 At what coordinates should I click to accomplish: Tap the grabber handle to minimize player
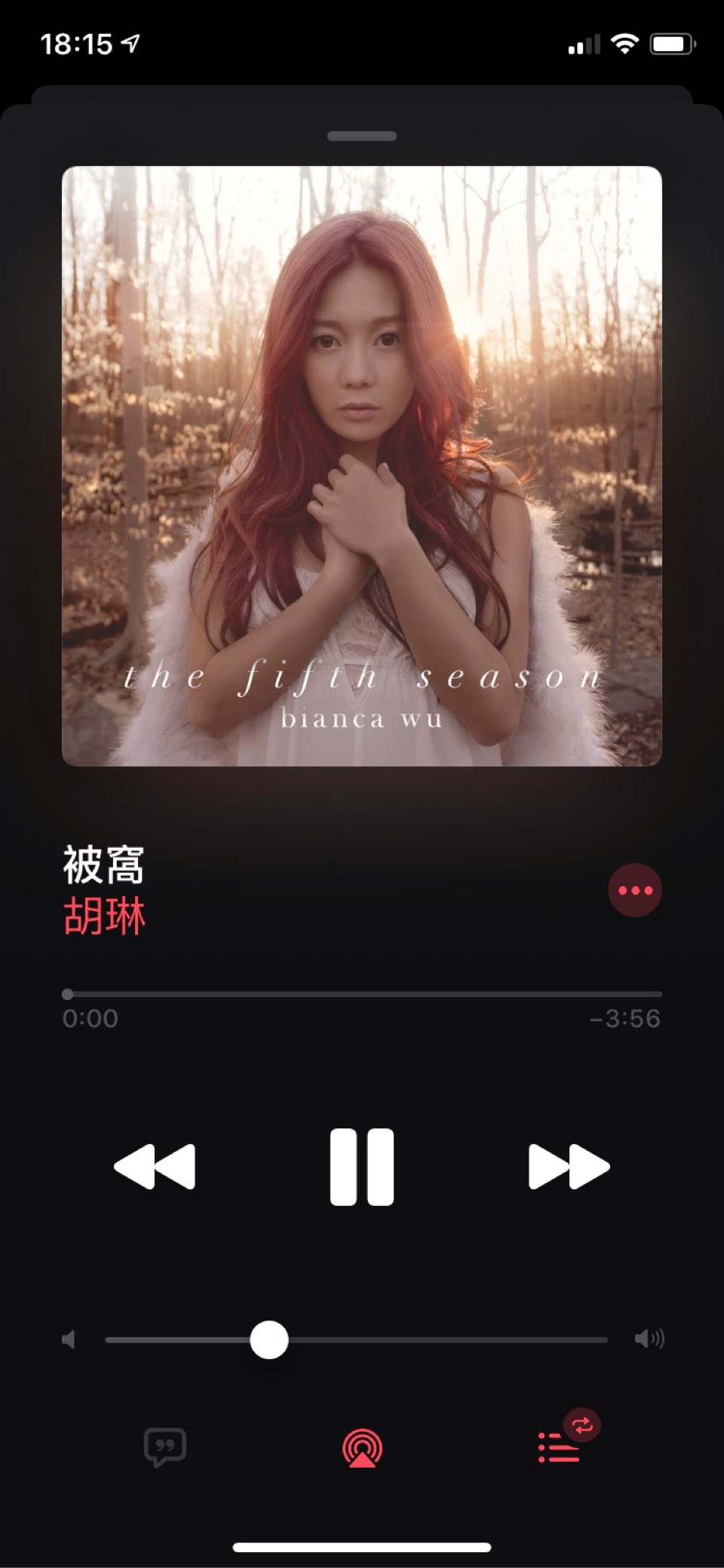tap(362, 137)
